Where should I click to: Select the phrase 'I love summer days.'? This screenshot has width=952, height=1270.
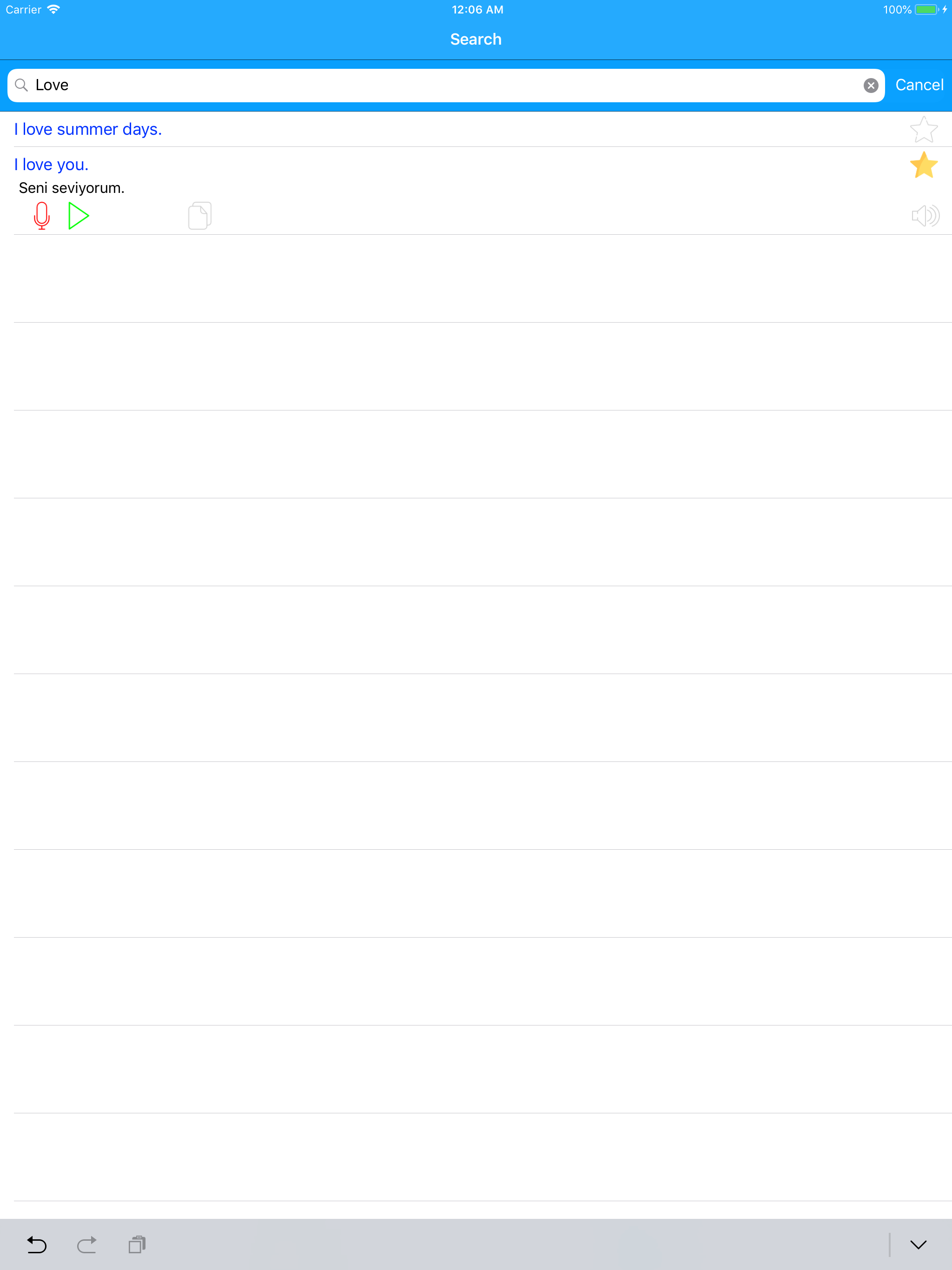[87, 129]
